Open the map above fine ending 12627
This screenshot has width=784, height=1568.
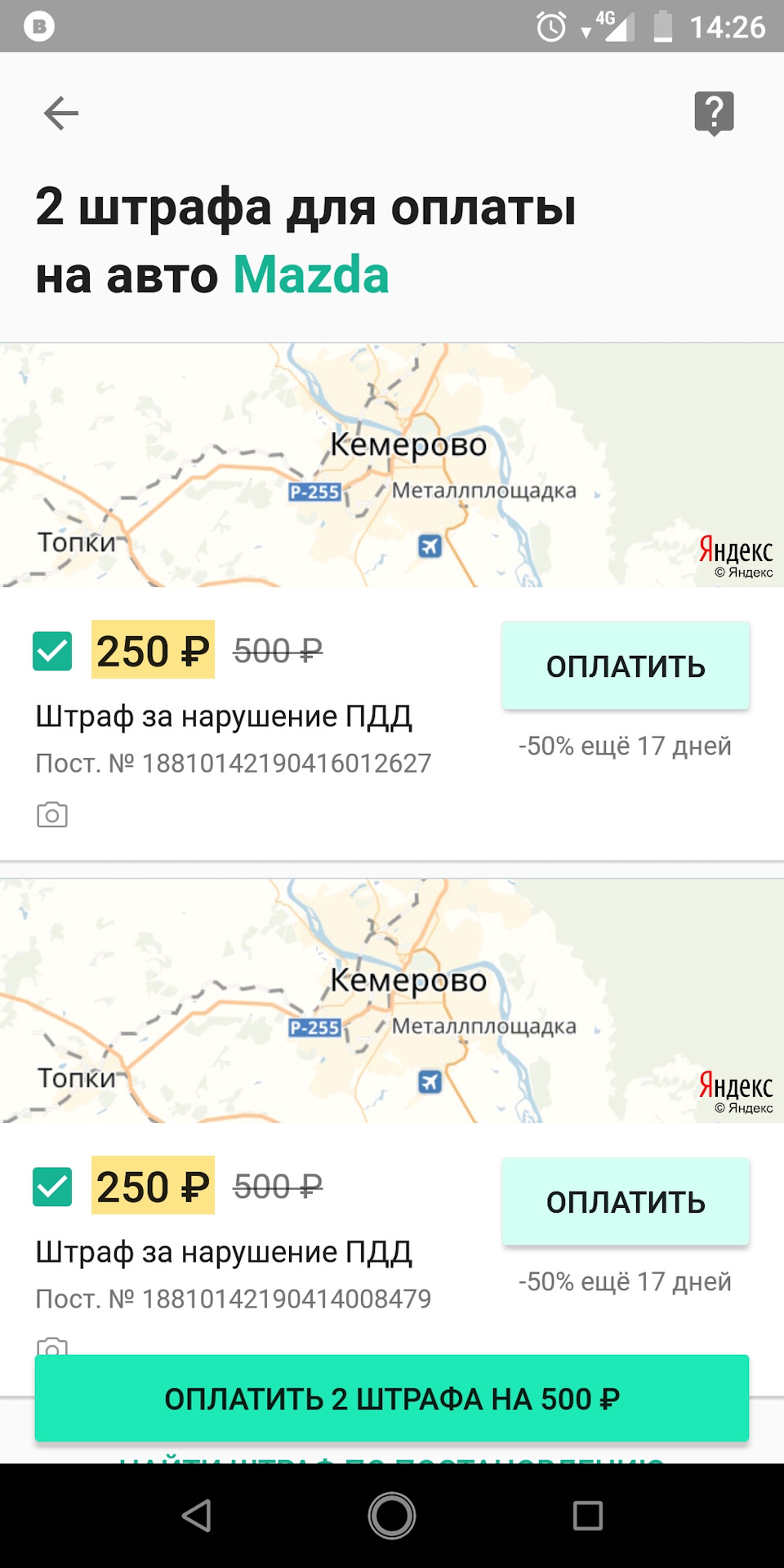click(392, 465)
